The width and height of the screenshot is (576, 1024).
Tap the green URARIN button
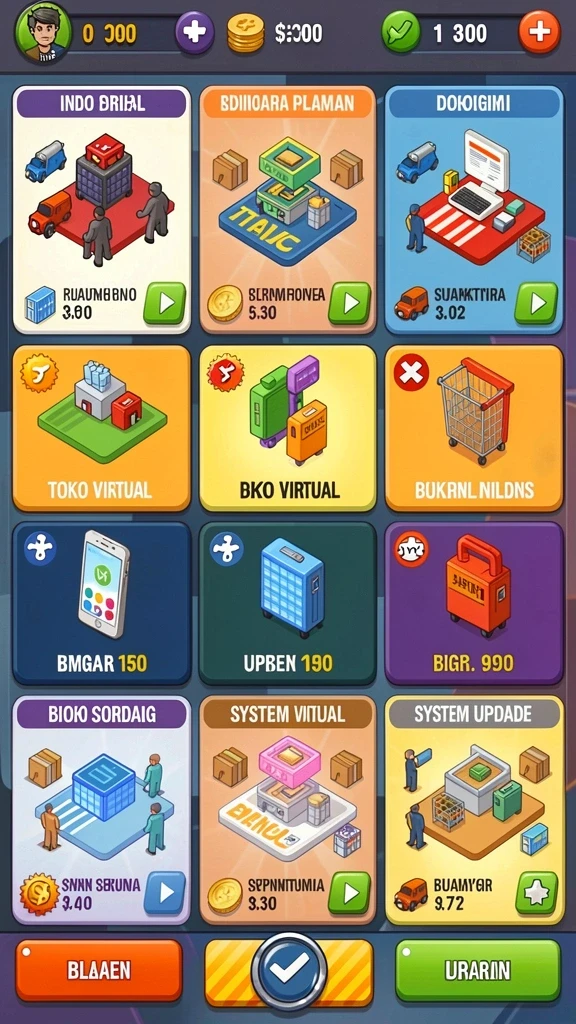coord(478,970)
